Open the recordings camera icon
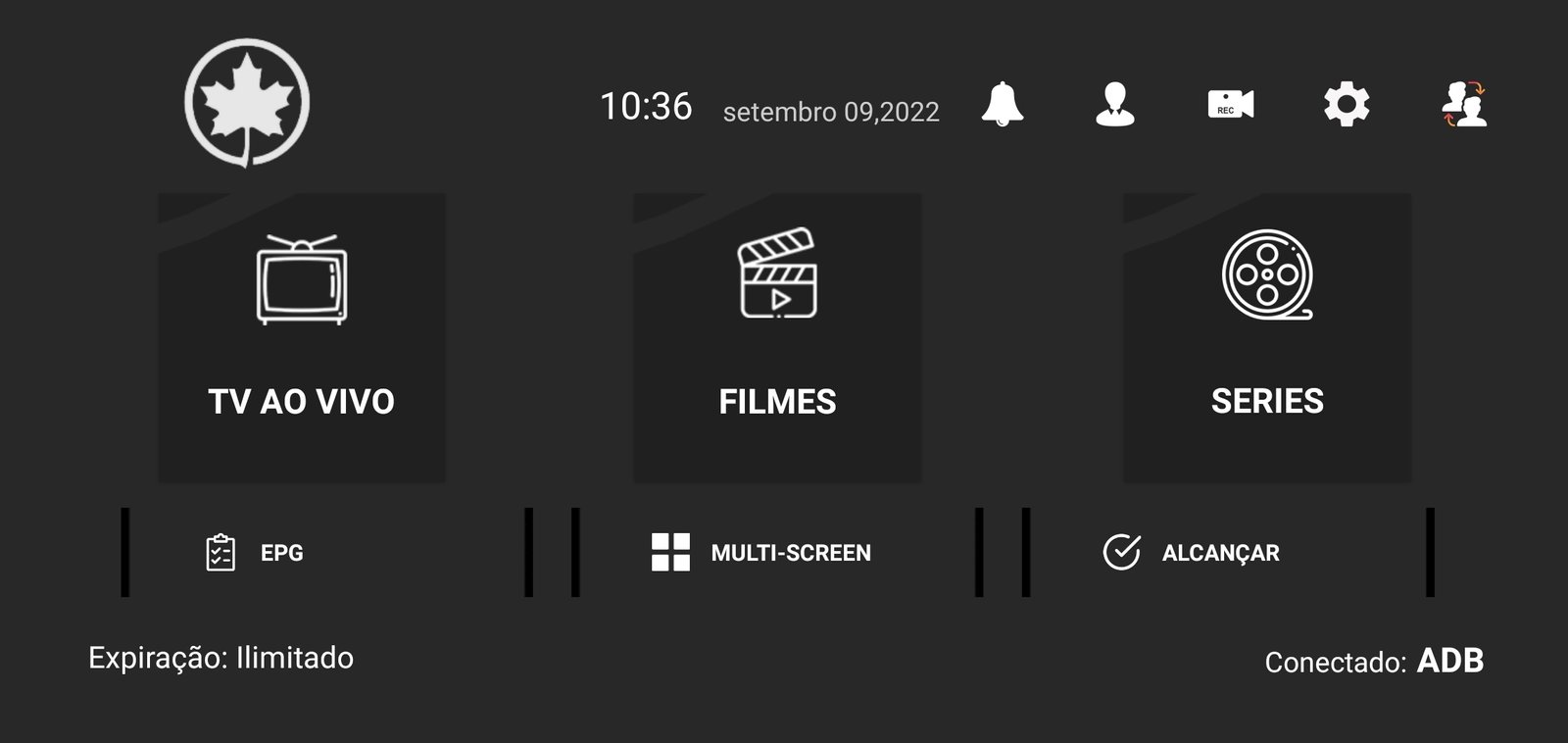The width and height of the screenshot is (1568, 743). click(x=1230, y=104)
